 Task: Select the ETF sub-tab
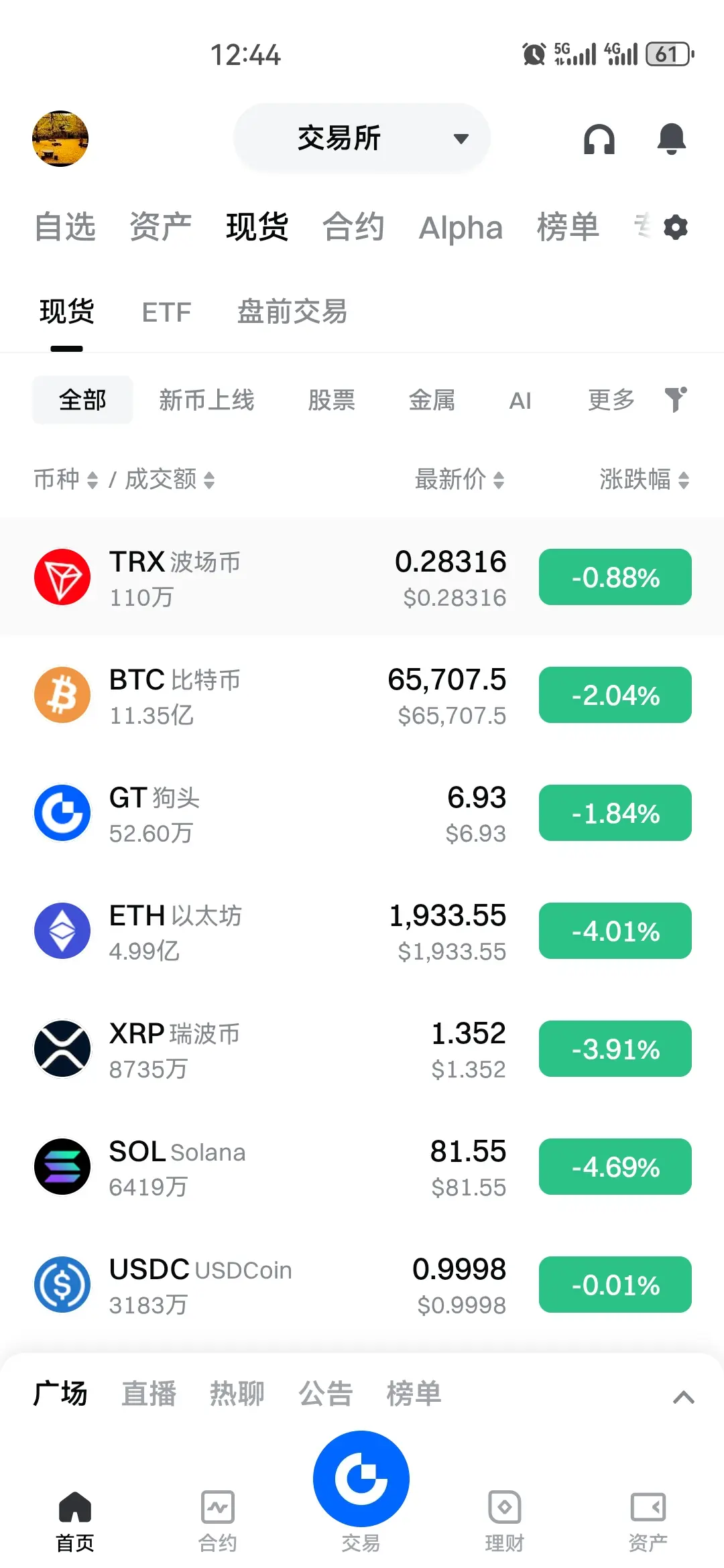coord(166,312)
